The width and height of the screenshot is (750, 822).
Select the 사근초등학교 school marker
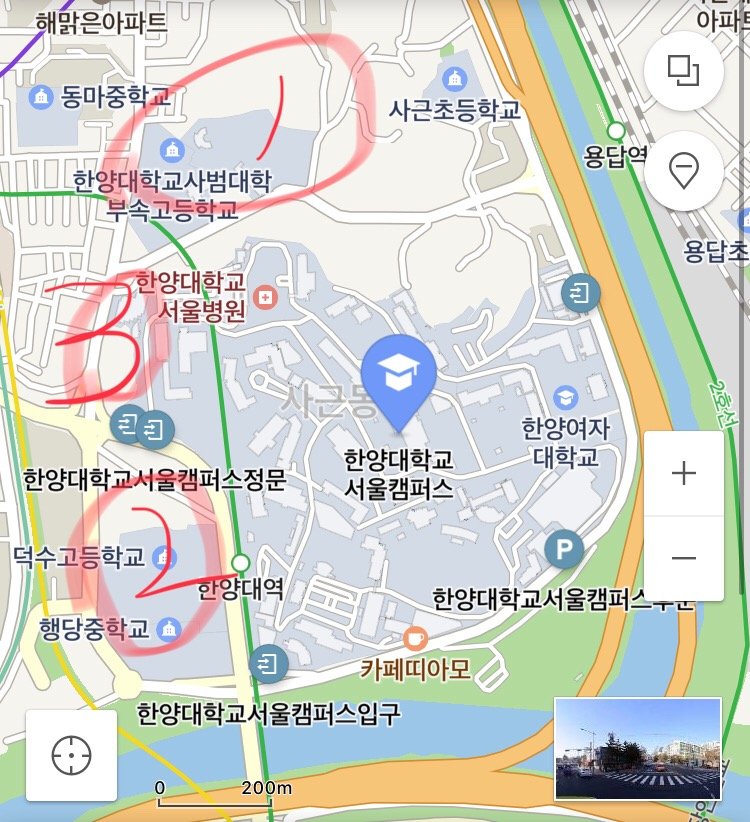pyautogui.click(x=455, y=78)
